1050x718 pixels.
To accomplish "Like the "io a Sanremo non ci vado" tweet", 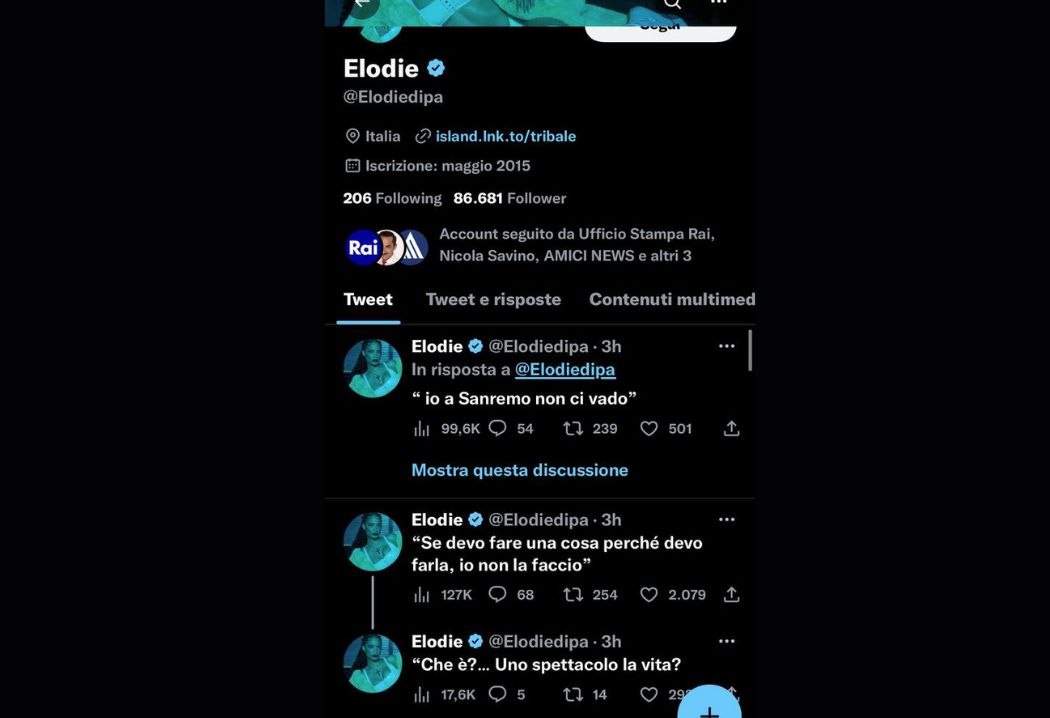I will [x=650, y=428].
